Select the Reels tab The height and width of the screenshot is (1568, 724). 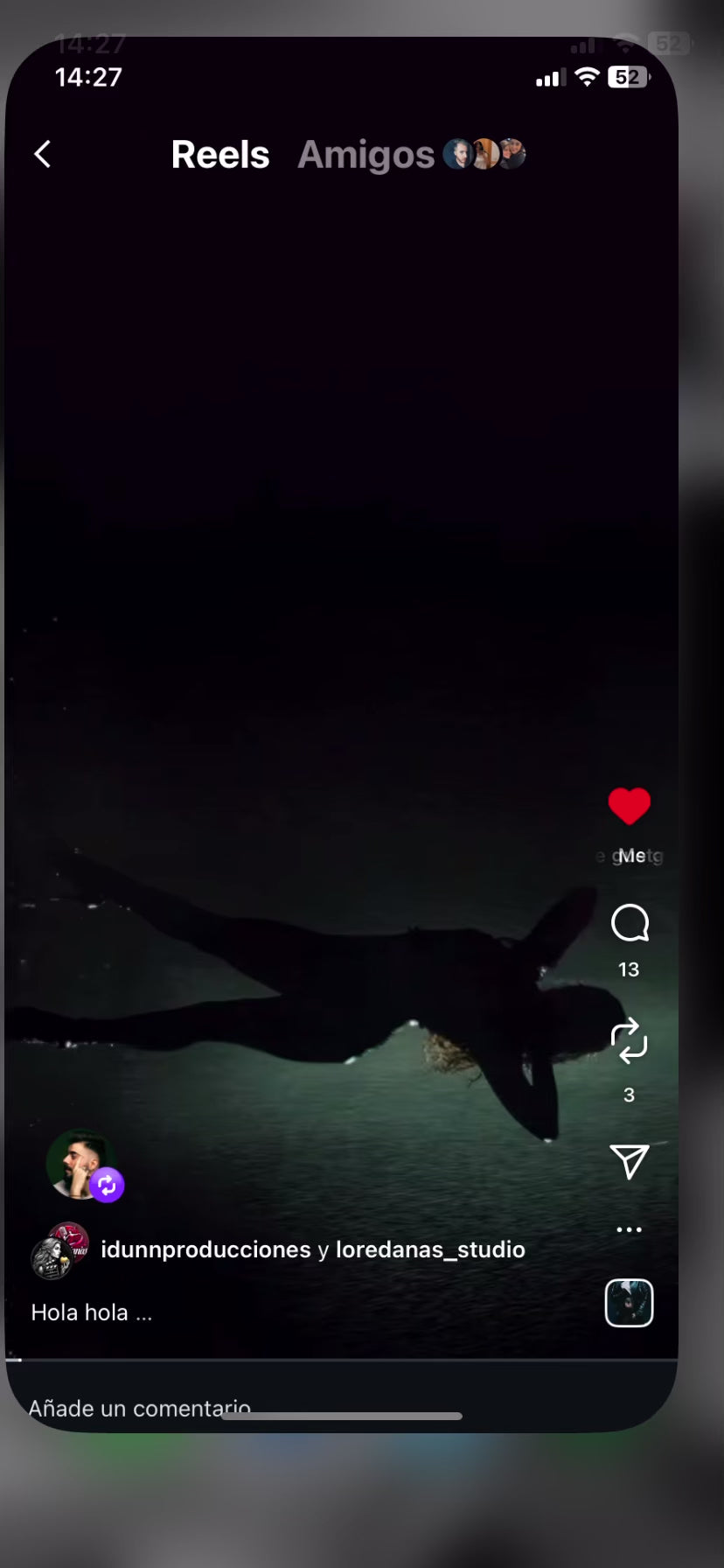tap(220, 155)
